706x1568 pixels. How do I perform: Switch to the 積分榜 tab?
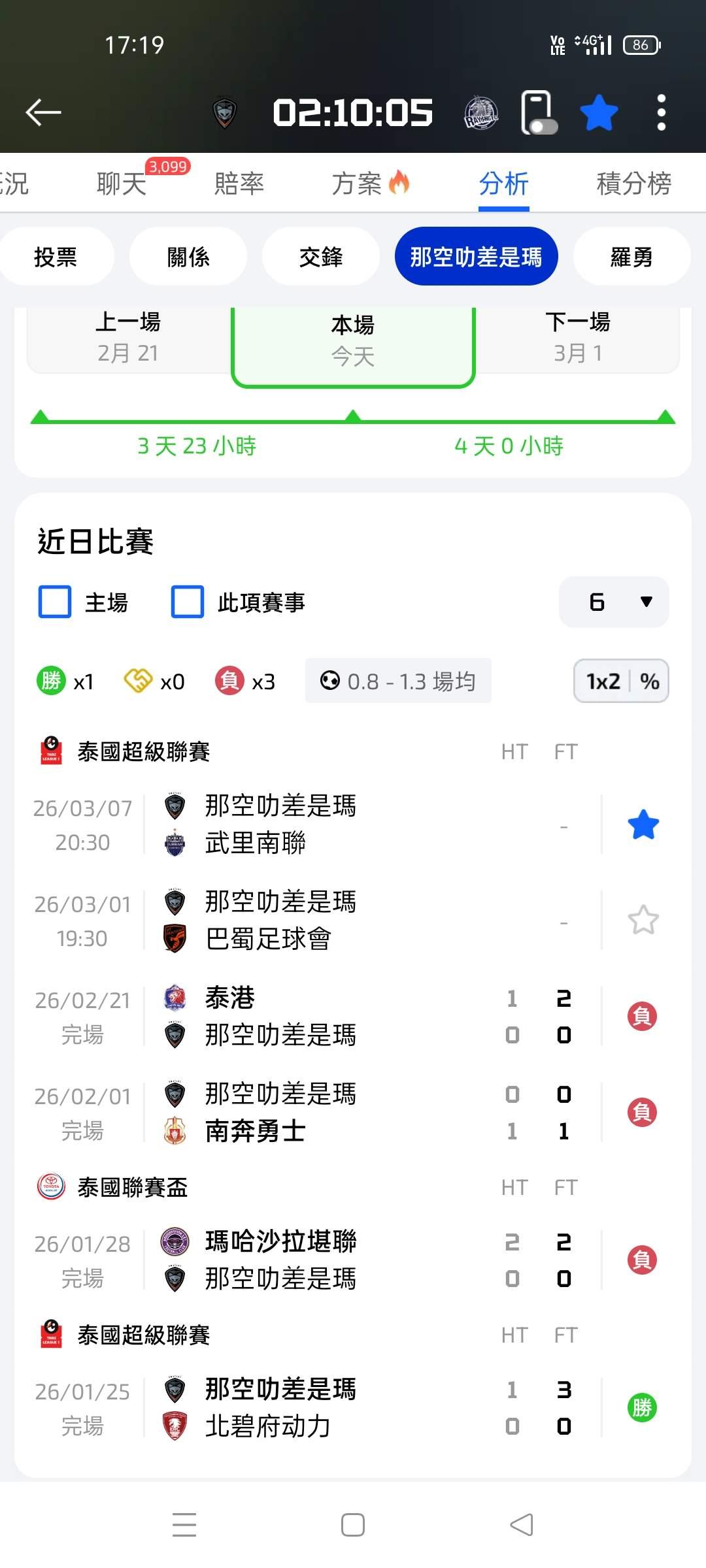tap(633, 184)
